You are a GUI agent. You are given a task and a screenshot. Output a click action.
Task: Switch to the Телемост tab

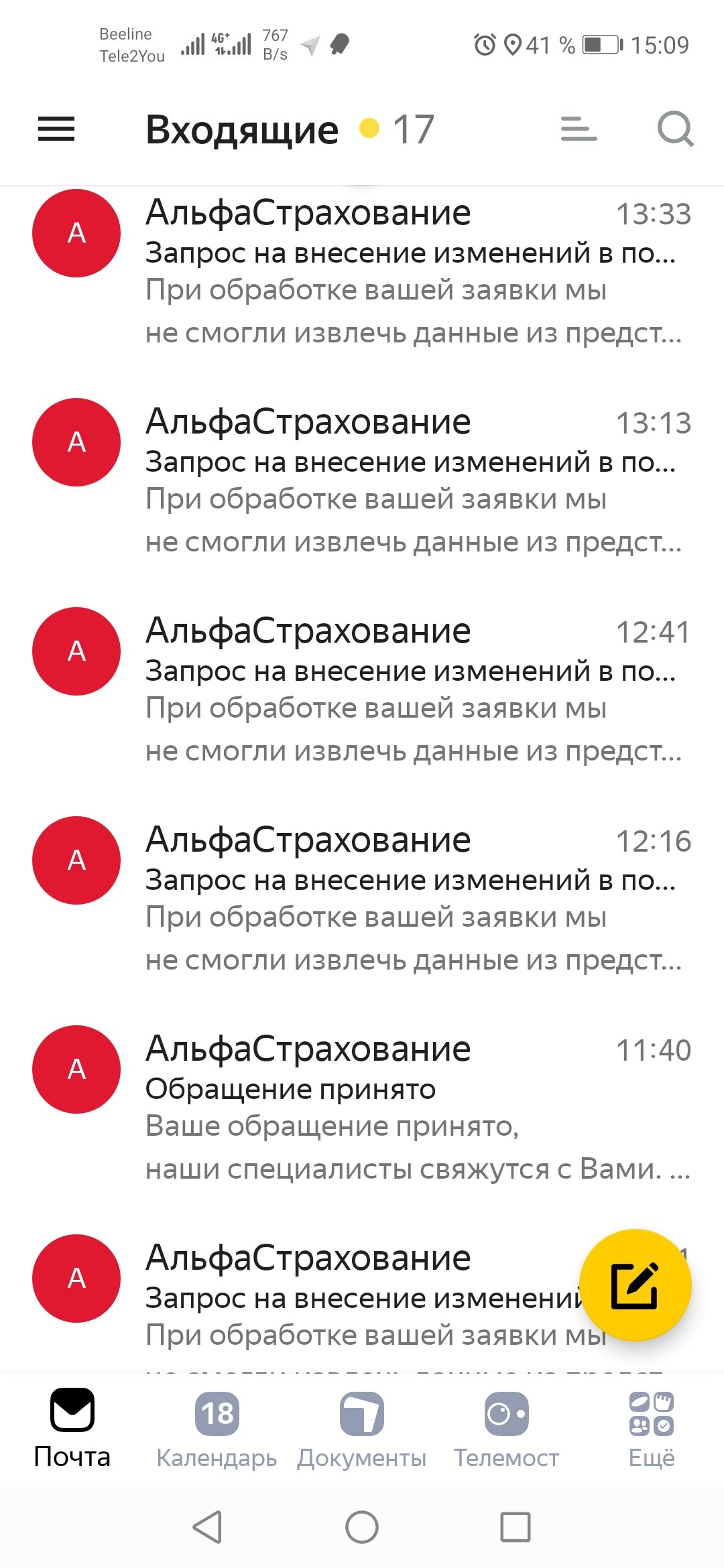tap(507, 1429)
